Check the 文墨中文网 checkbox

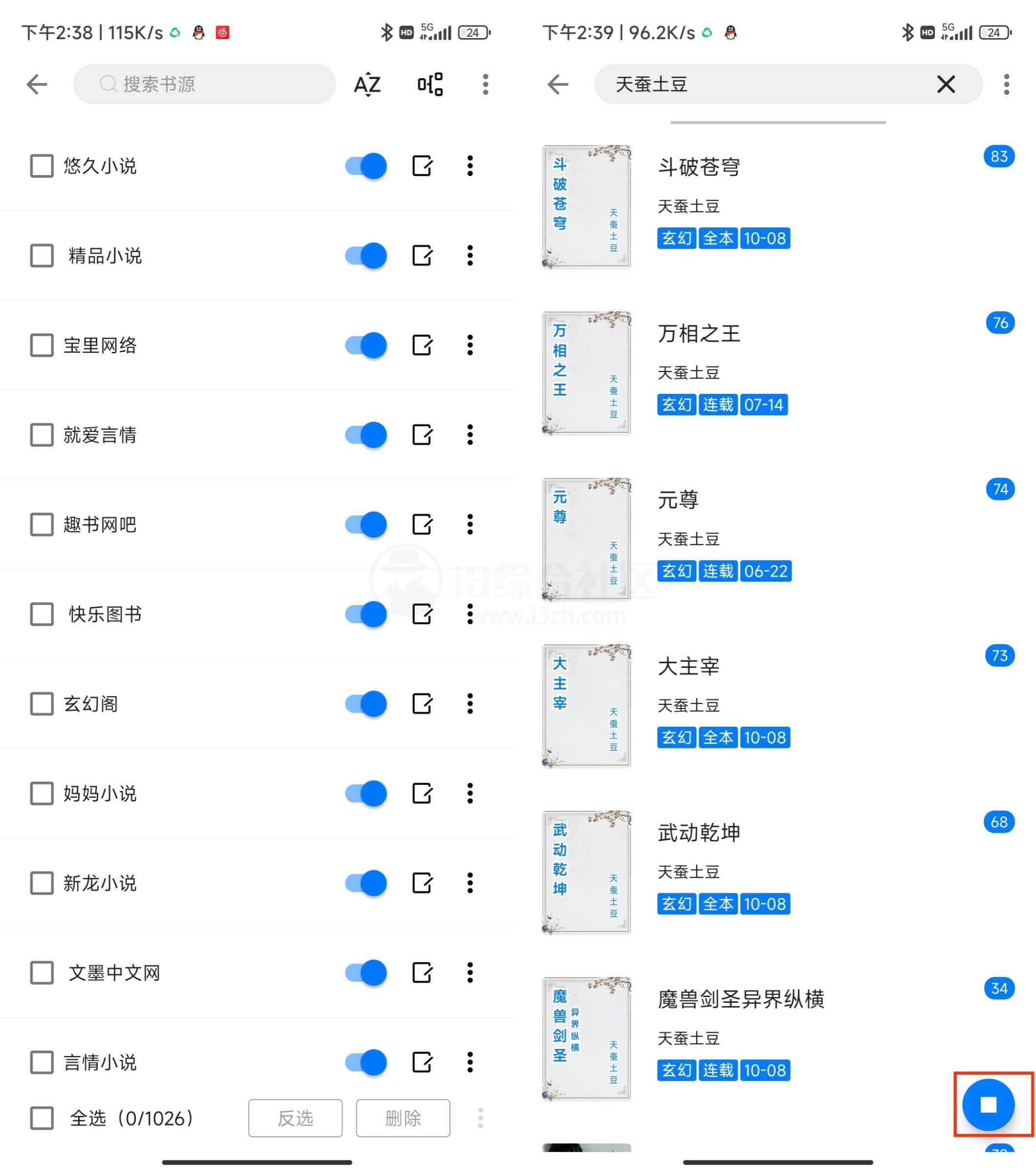pos(42,972)
